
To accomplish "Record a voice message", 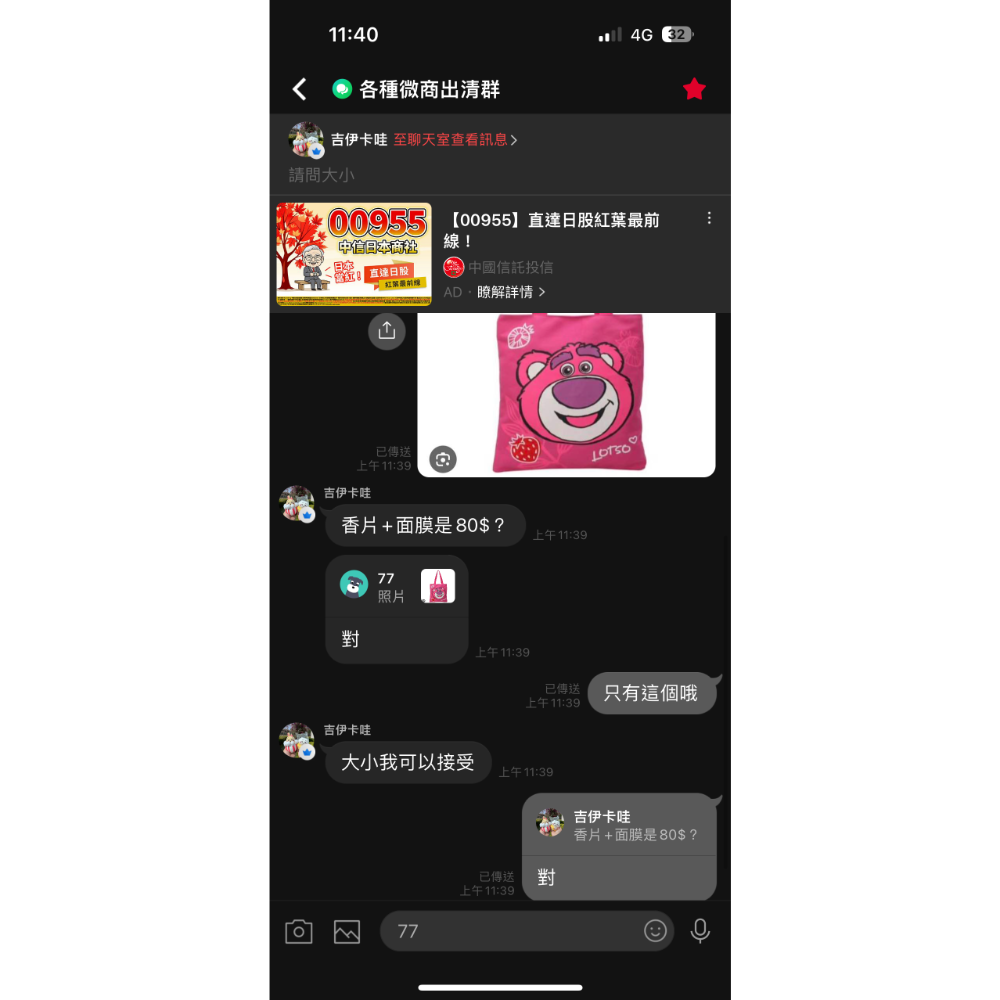I will pos(700,931).
